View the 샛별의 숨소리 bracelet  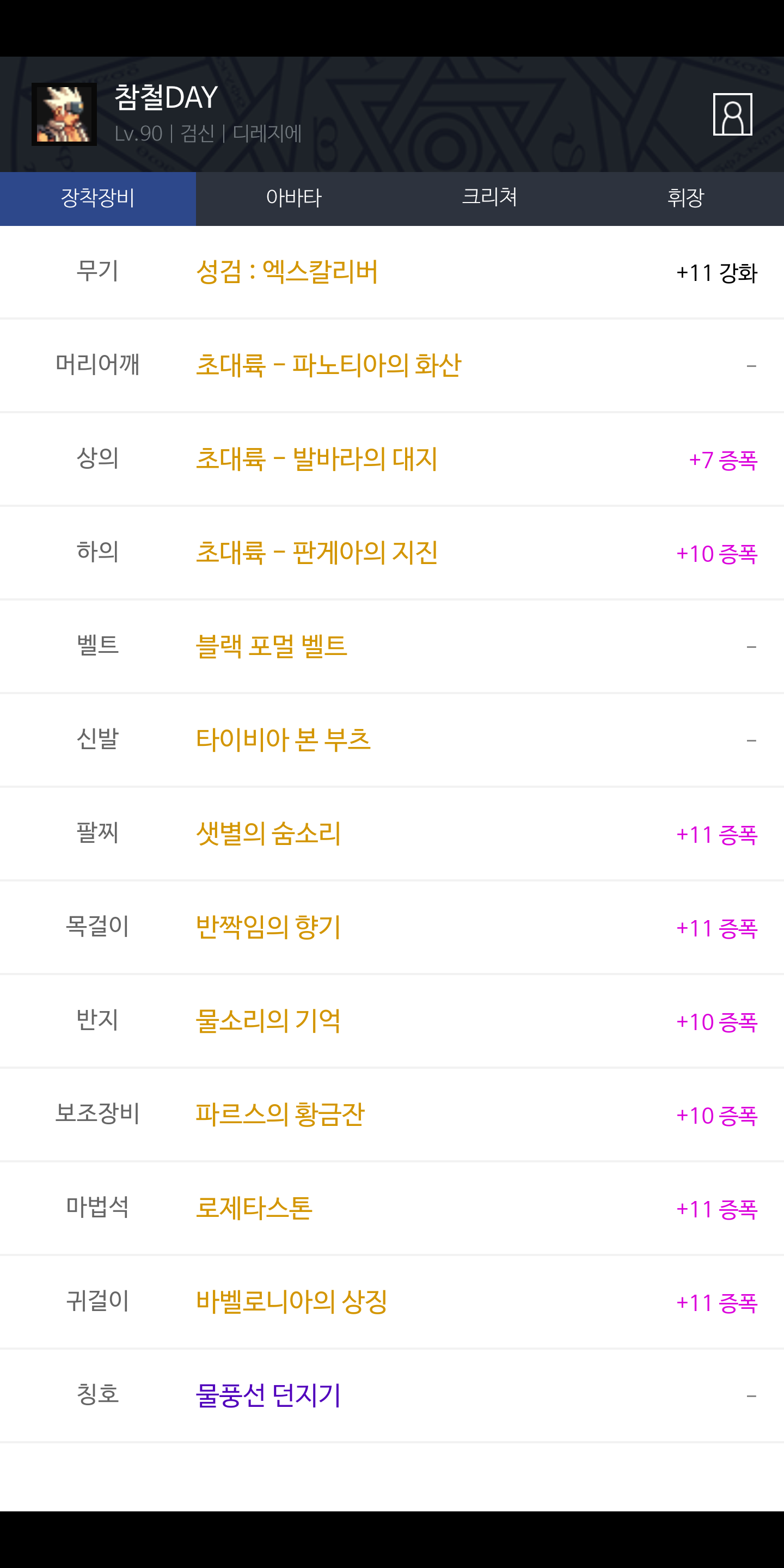pos(268,834)
